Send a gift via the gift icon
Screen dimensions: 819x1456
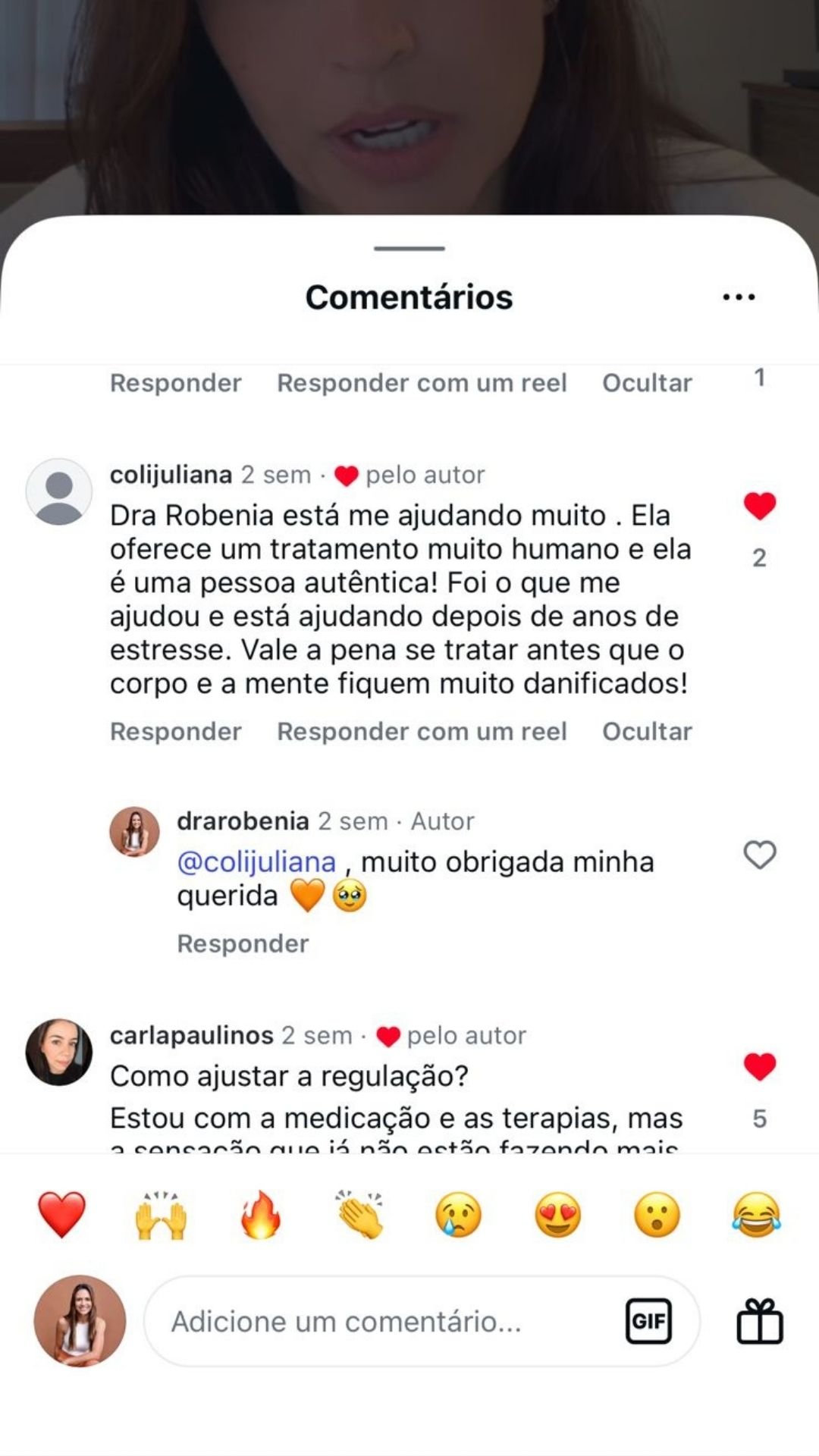(760, 1322)
